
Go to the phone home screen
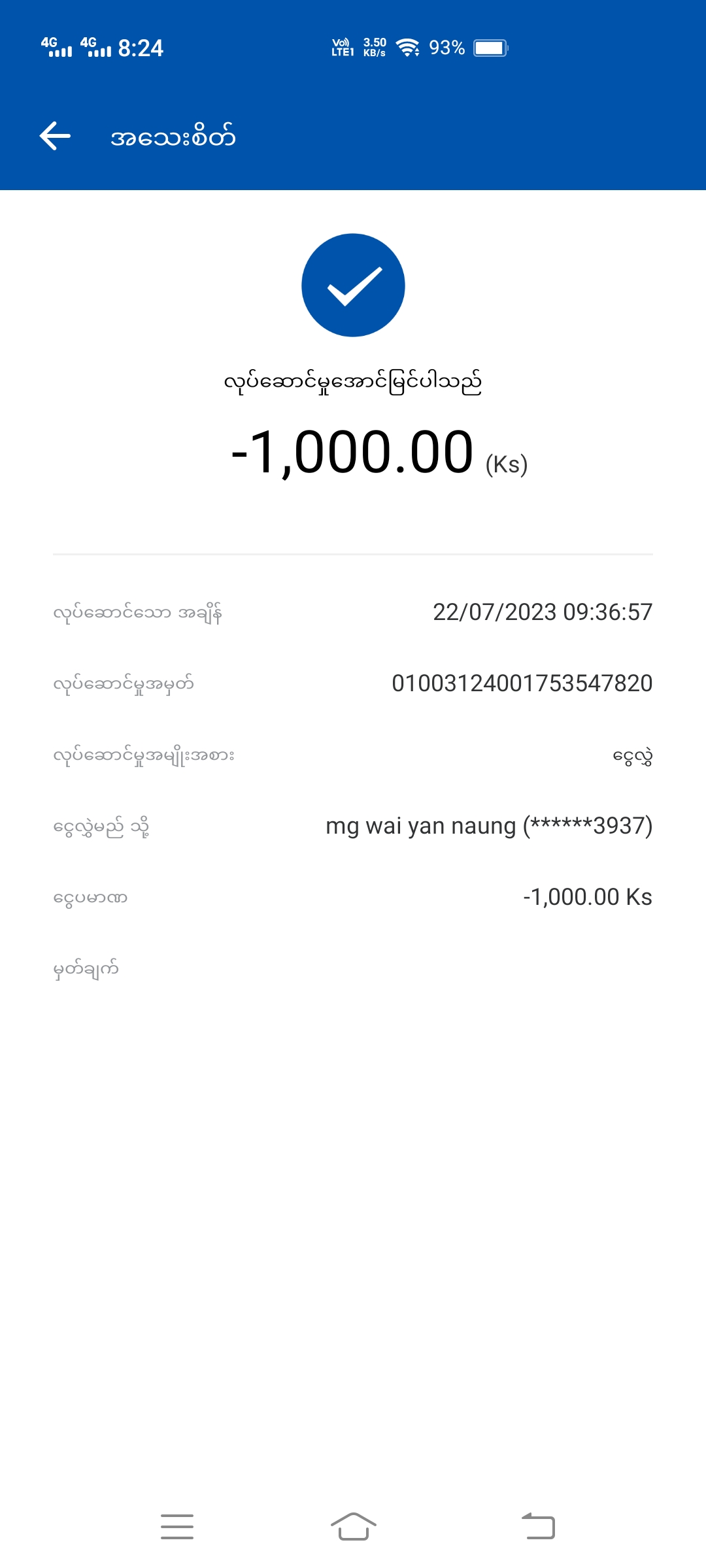(x=353, y=1526)
